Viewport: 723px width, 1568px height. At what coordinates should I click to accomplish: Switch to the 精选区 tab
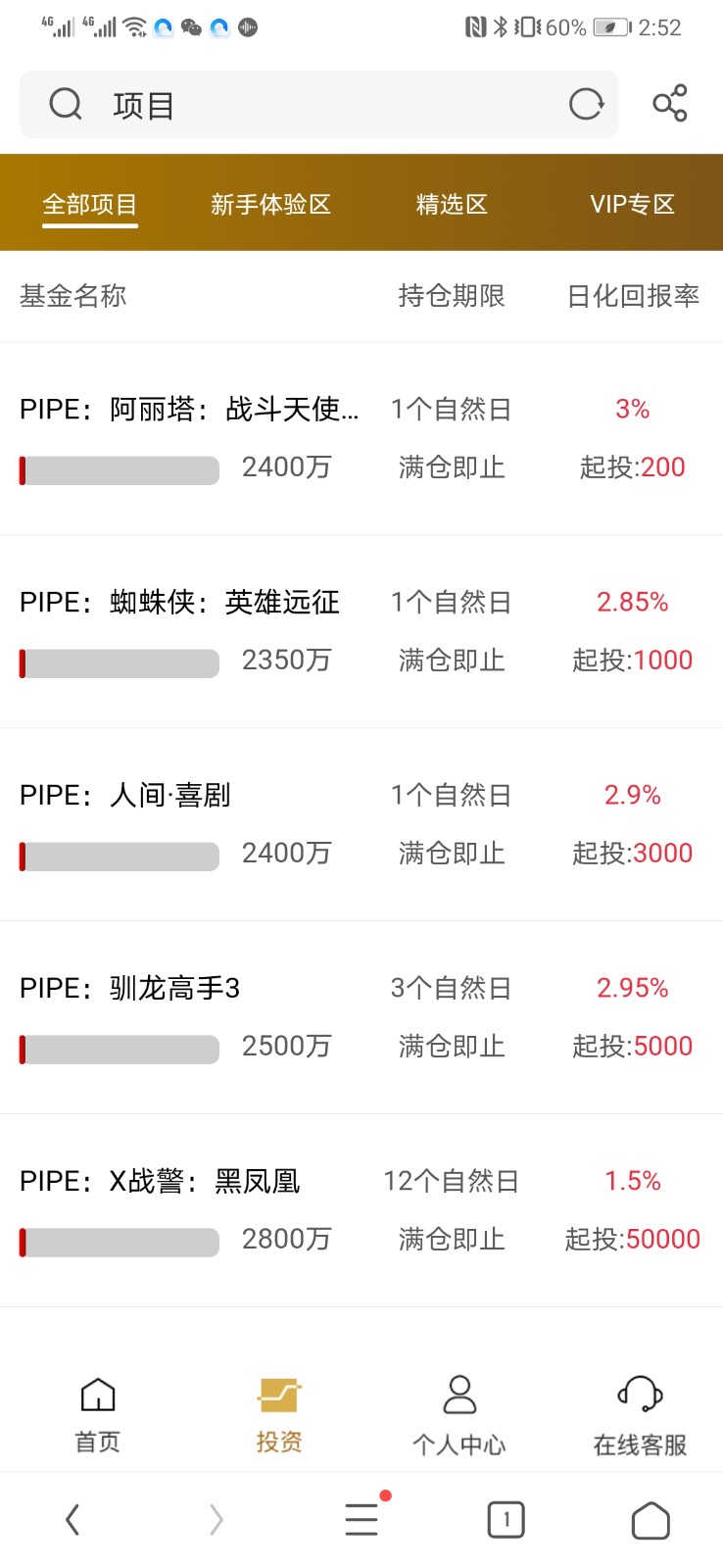[452, 204]
